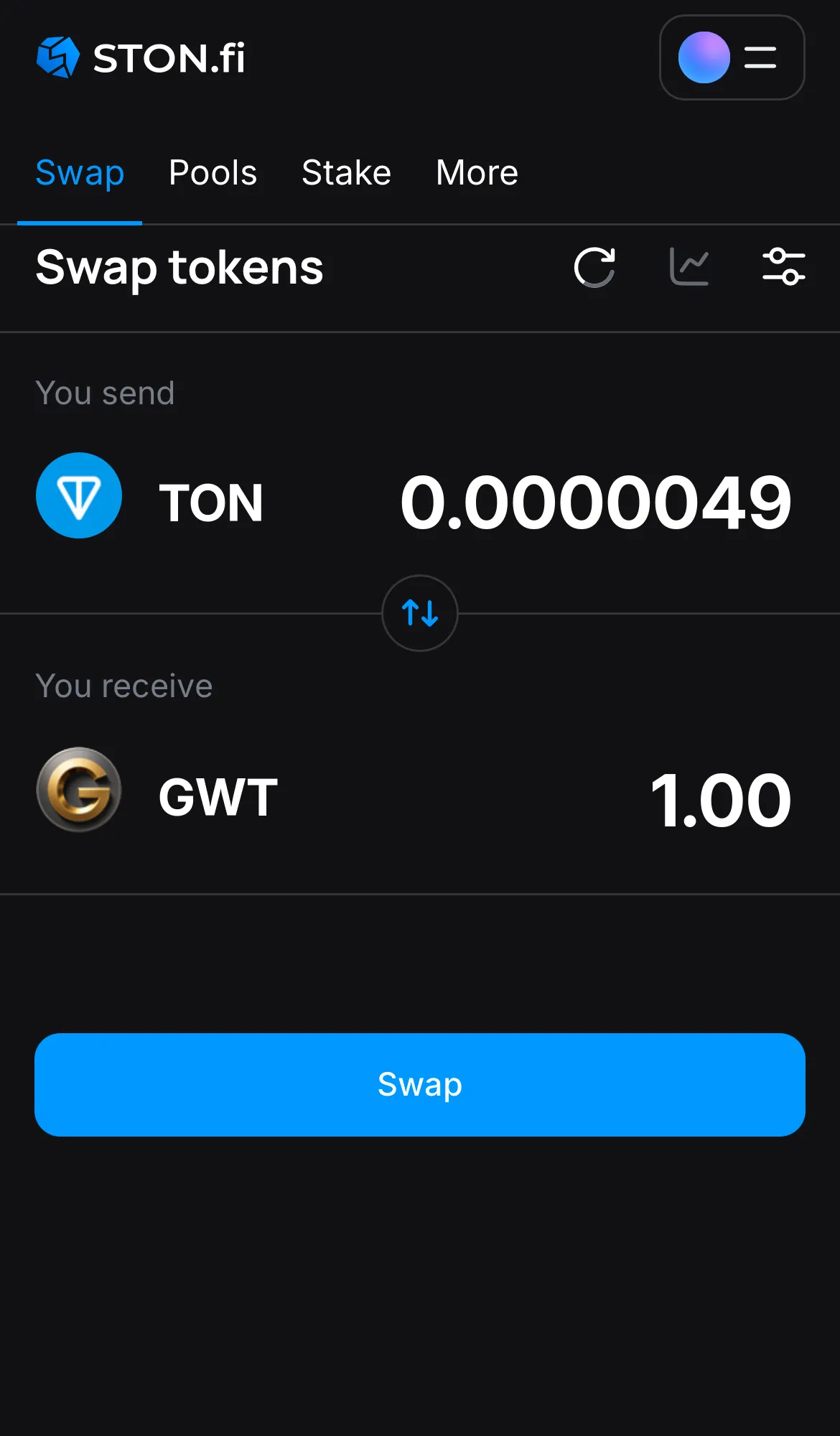840x1436 pixels.
Task: Open the Stake section
Action: tap(346, 172)
